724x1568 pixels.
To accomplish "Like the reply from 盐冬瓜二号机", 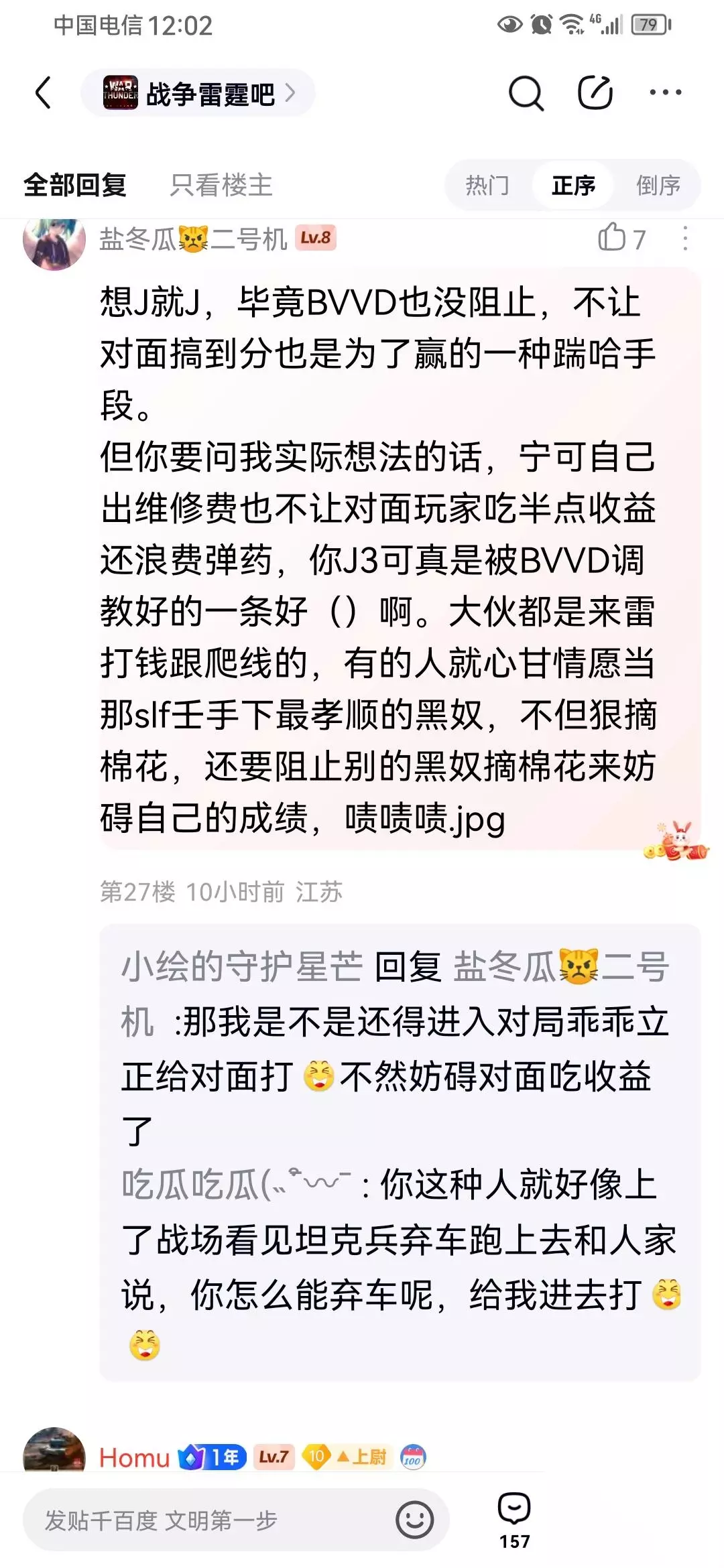I will 621,238.
